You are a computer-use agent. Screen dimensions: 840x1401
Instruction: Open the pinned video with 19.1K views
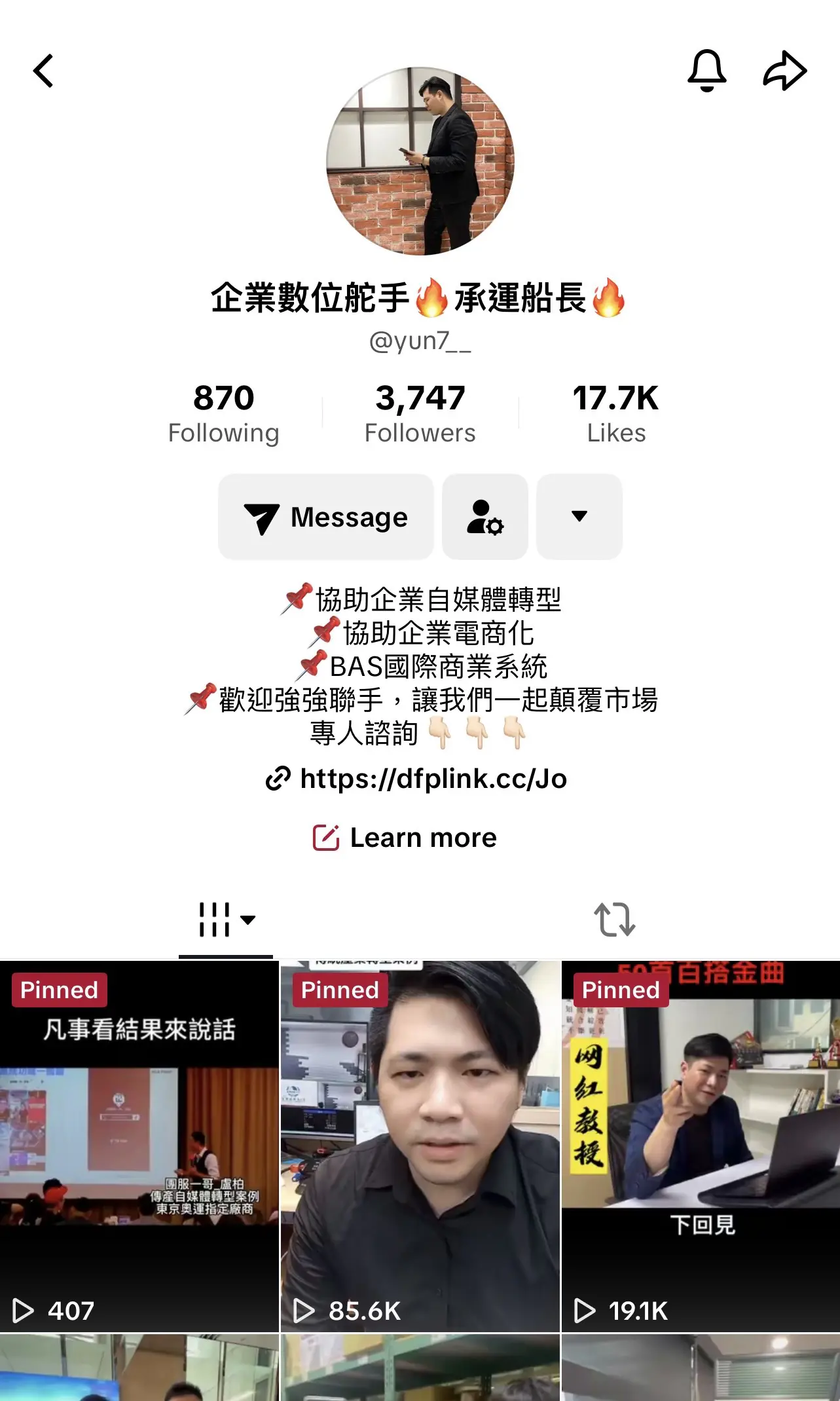point(701,1146)
